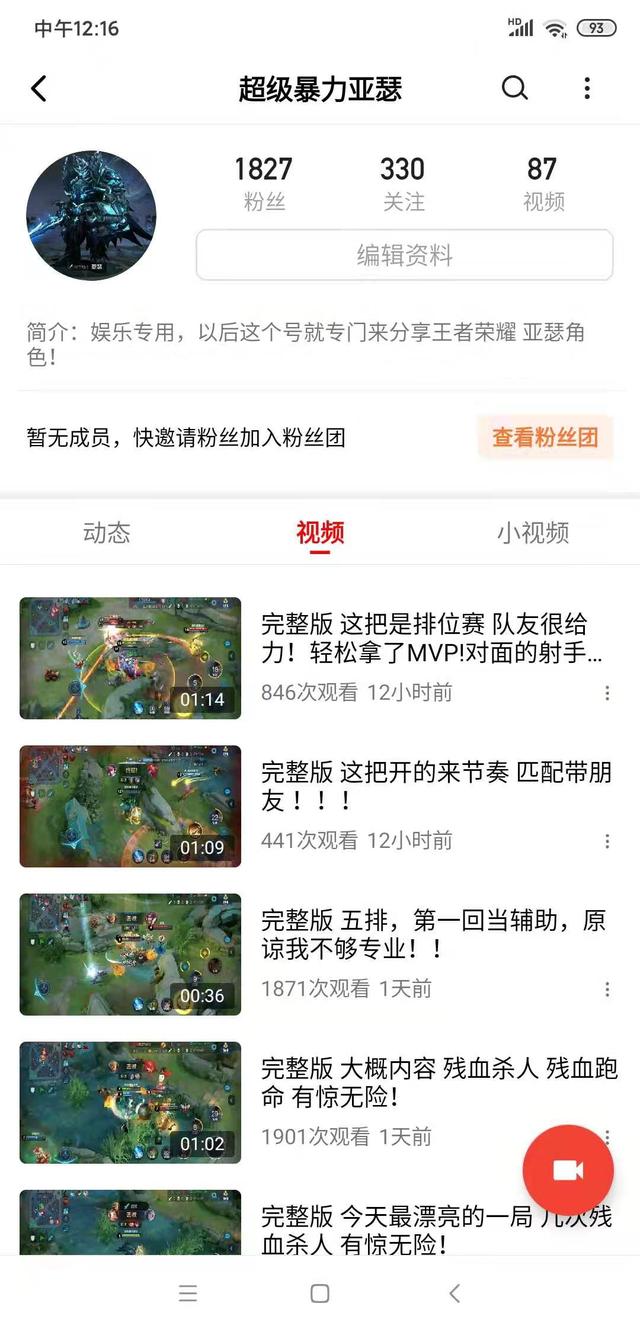Open the profile avatar picture
This screenshot has width=640, height=1332.
[91, 215]
